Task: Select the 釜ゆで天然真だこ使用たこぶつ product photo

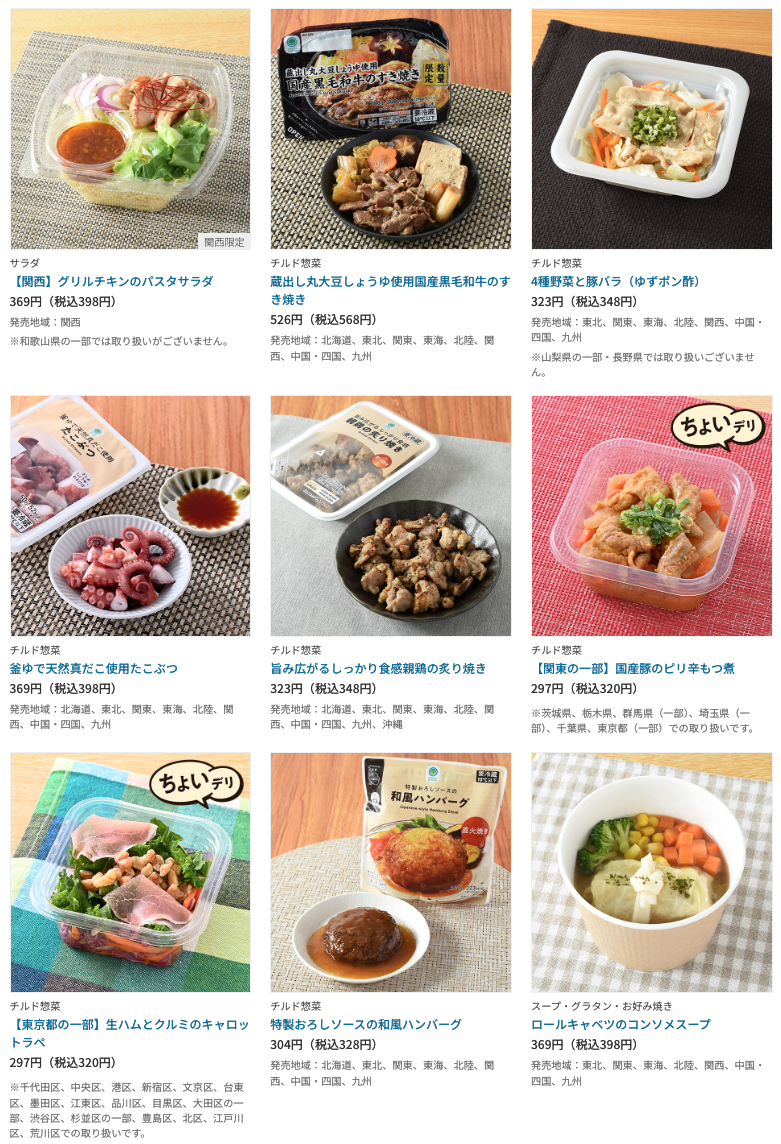Action: pyautogui.click(x=130, y=516)
